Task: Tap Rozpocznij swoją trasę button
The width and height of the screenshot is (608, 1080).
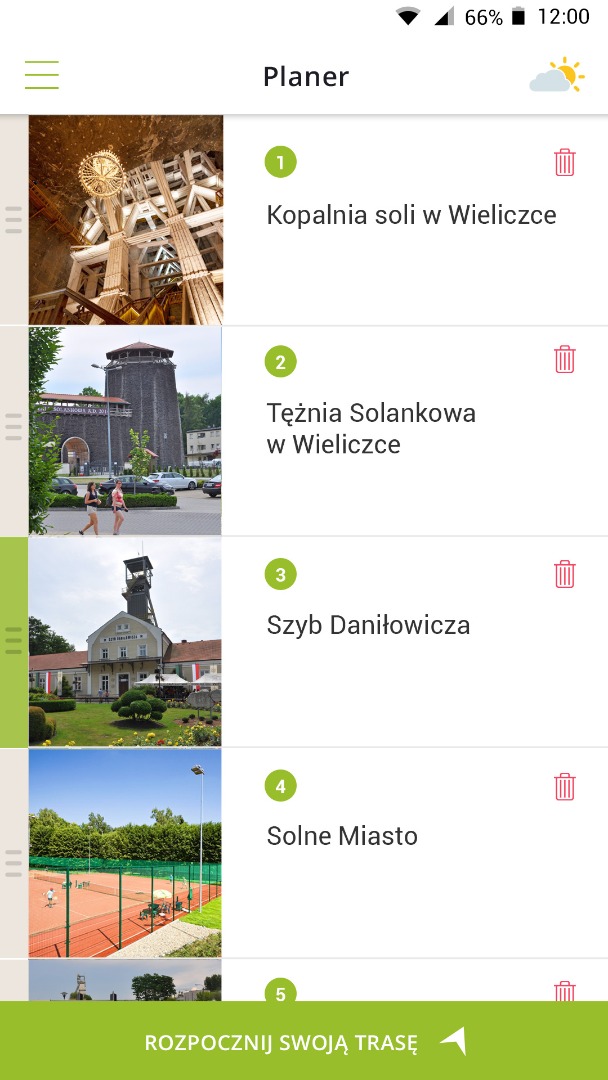Action: (304, 1041)
